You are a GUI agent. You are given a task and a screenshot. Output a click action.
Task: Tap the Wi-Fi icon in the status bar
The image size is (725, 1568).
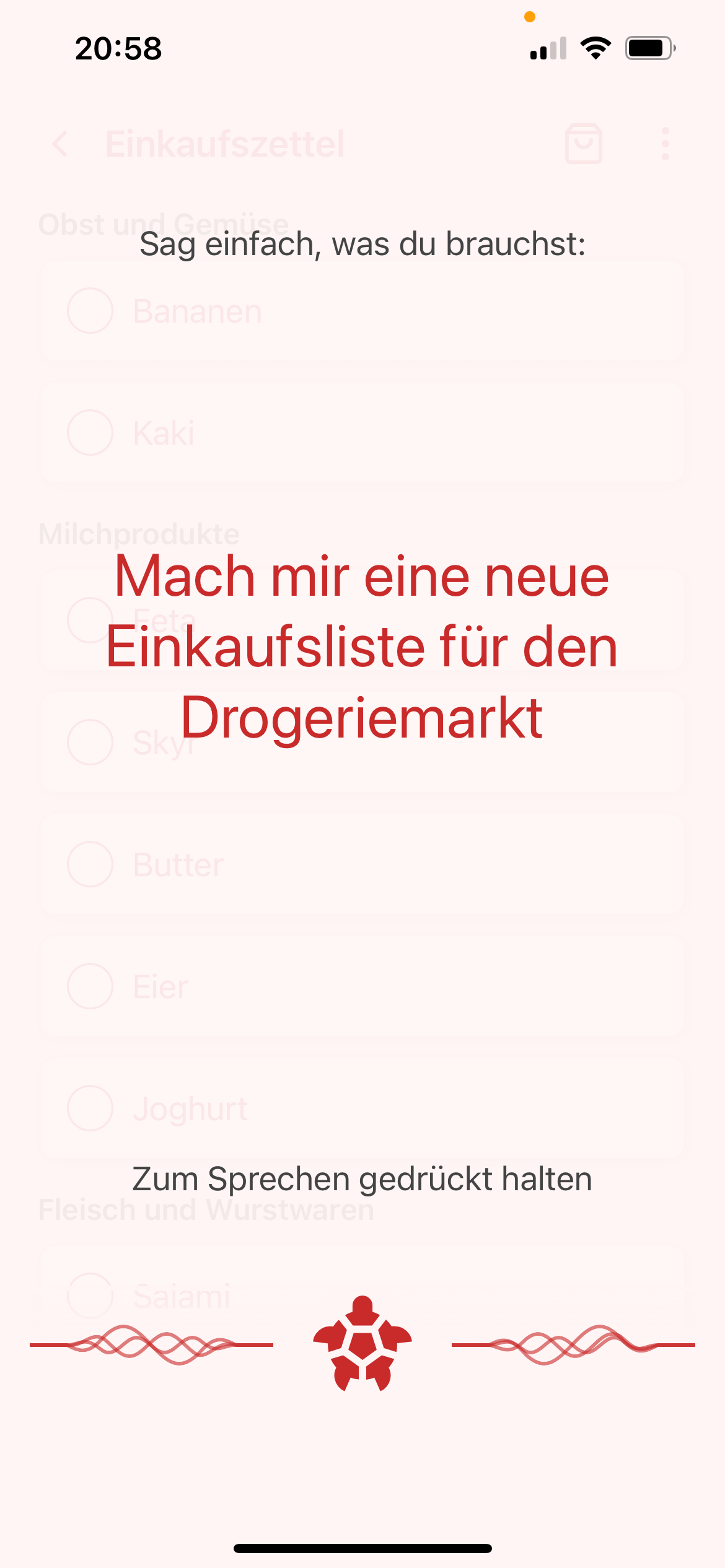pos(596,48)
